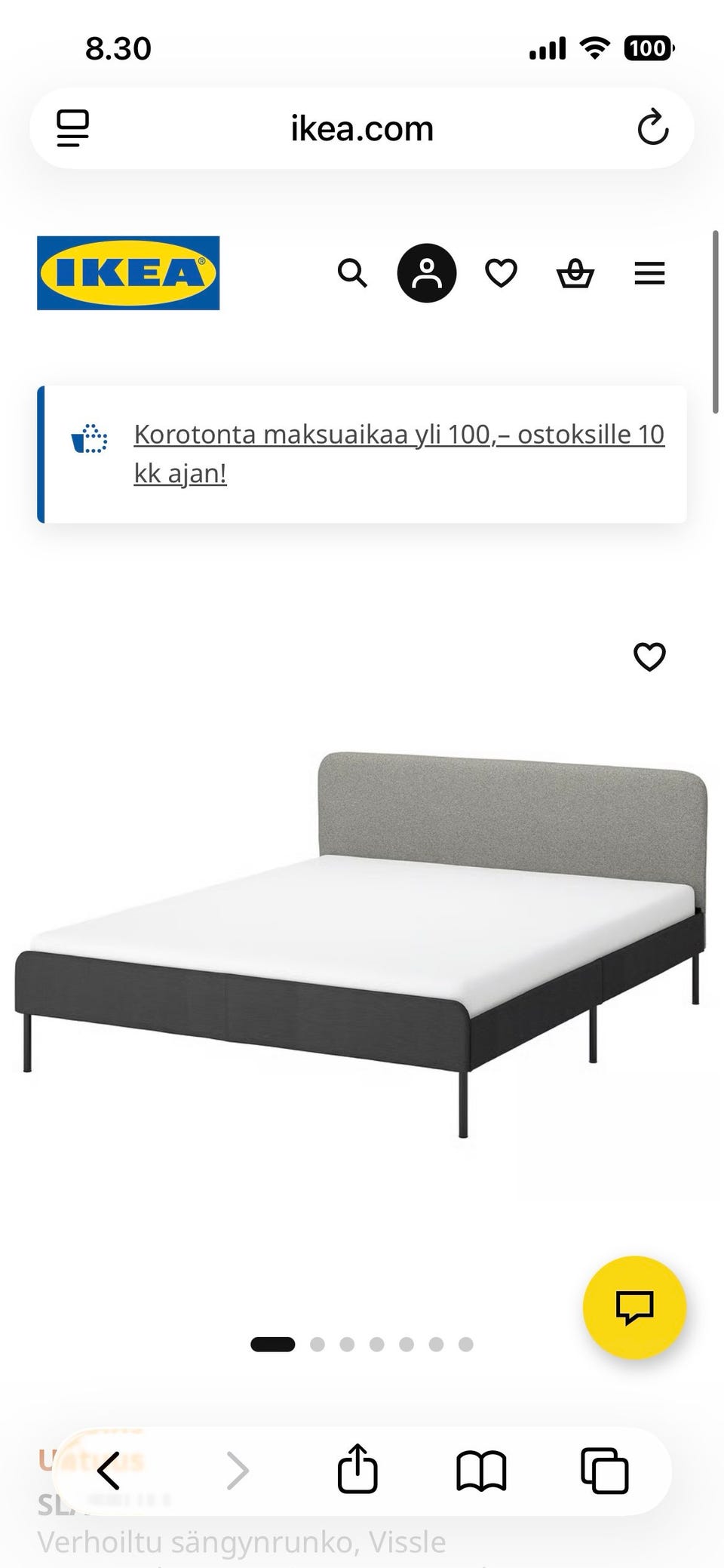Open the shopping basket icon

point(575,273)
